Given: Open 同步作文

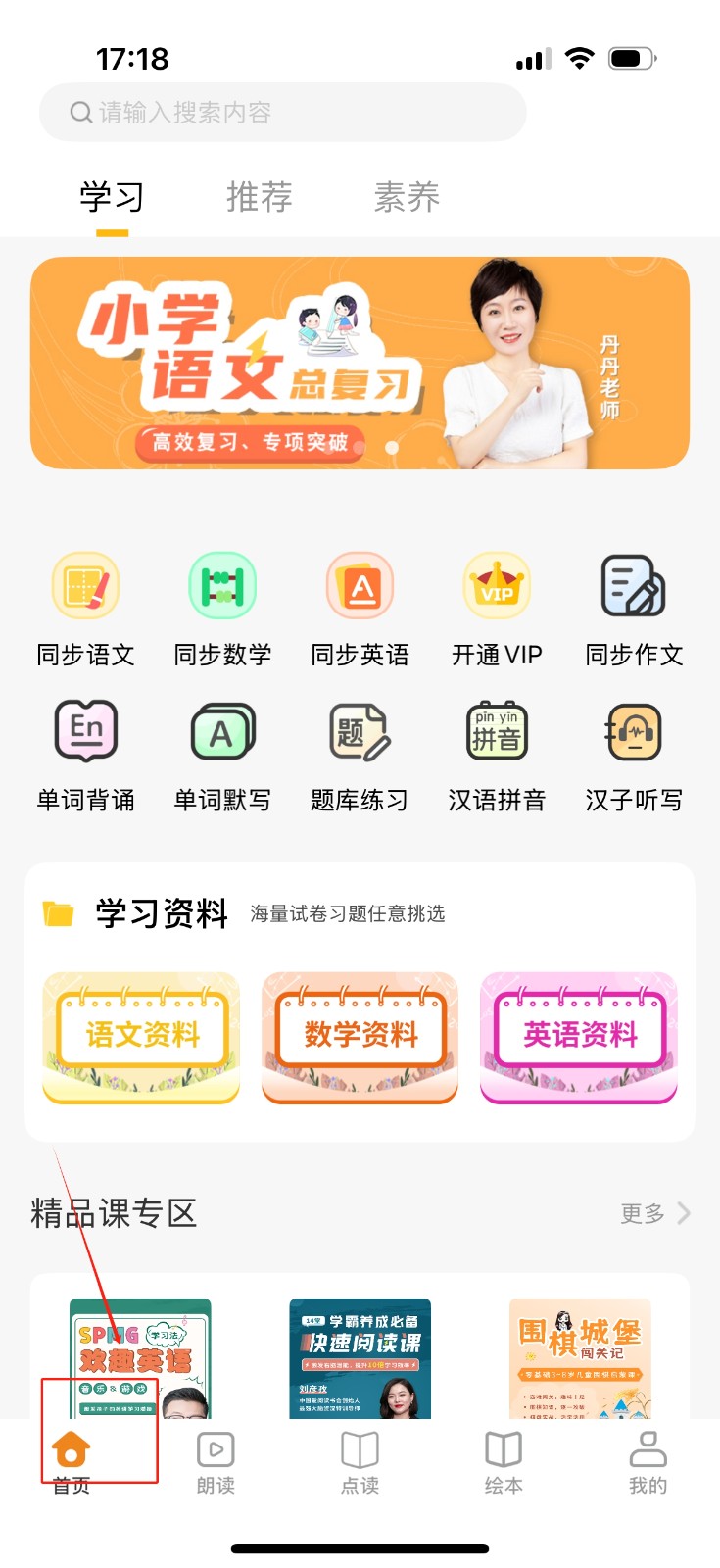Looking at the screenshot, I should click(634, 608).
